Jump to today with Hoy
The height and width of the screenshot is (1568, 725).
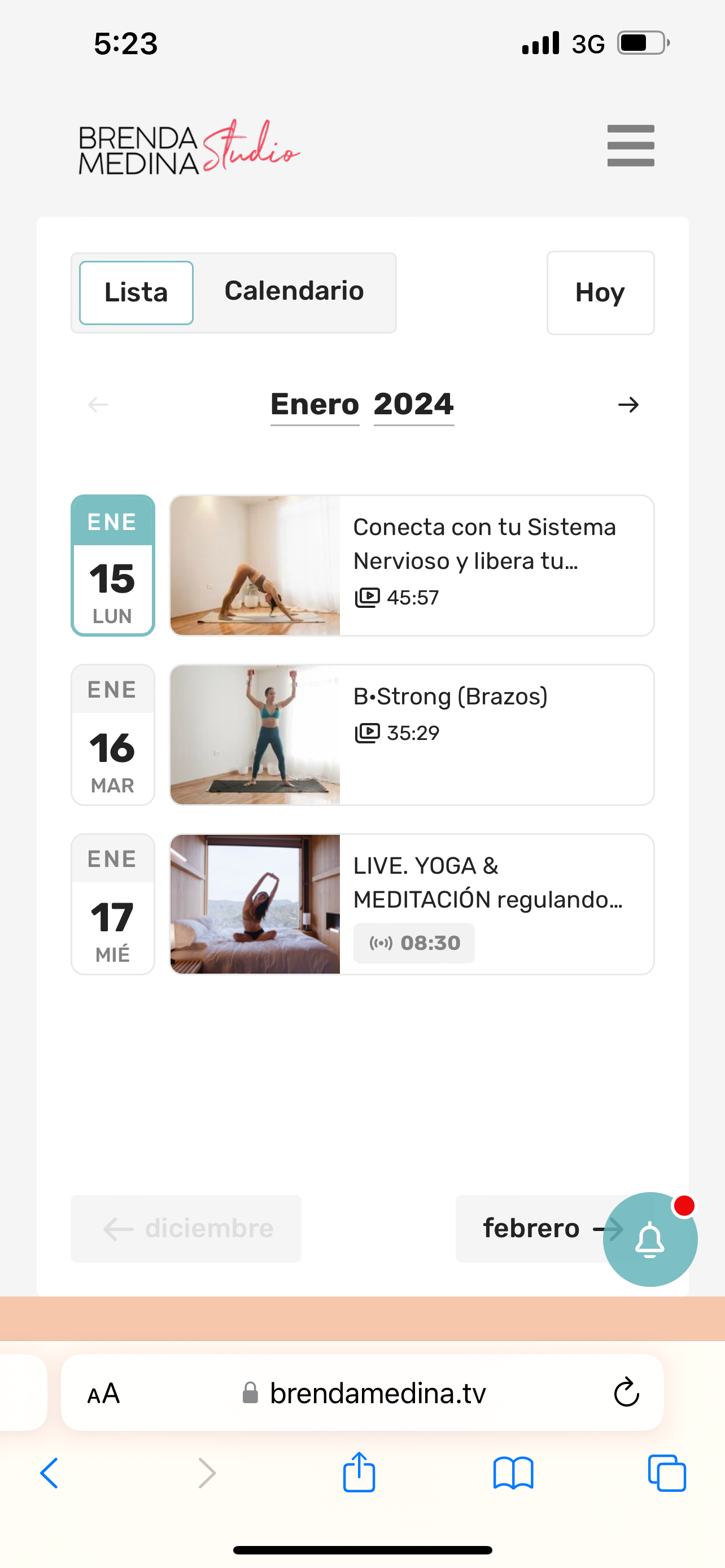600,293
